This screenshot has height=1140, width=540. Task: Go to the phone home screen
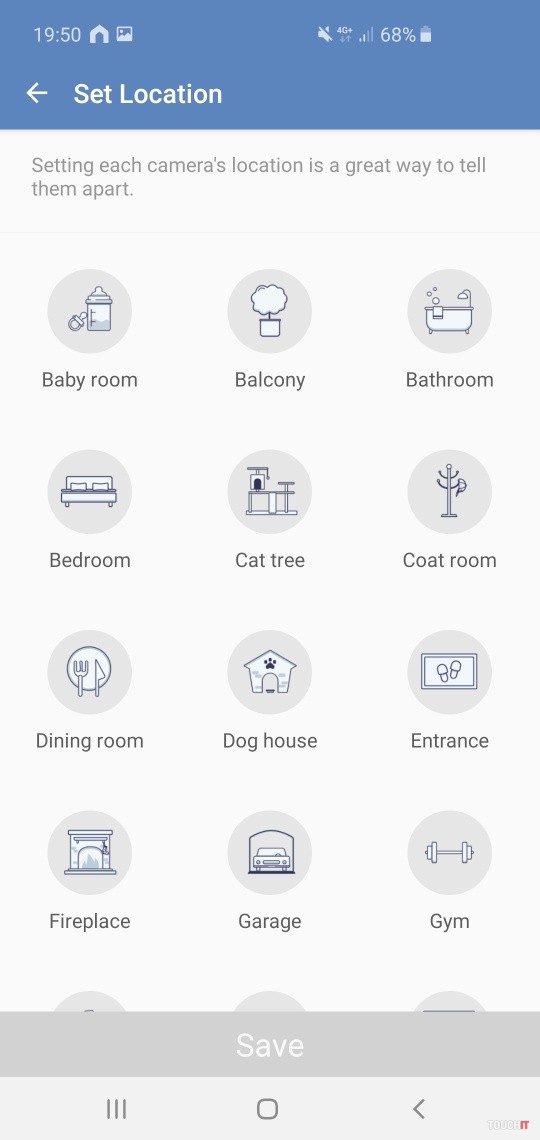[x=267, y=1109]
